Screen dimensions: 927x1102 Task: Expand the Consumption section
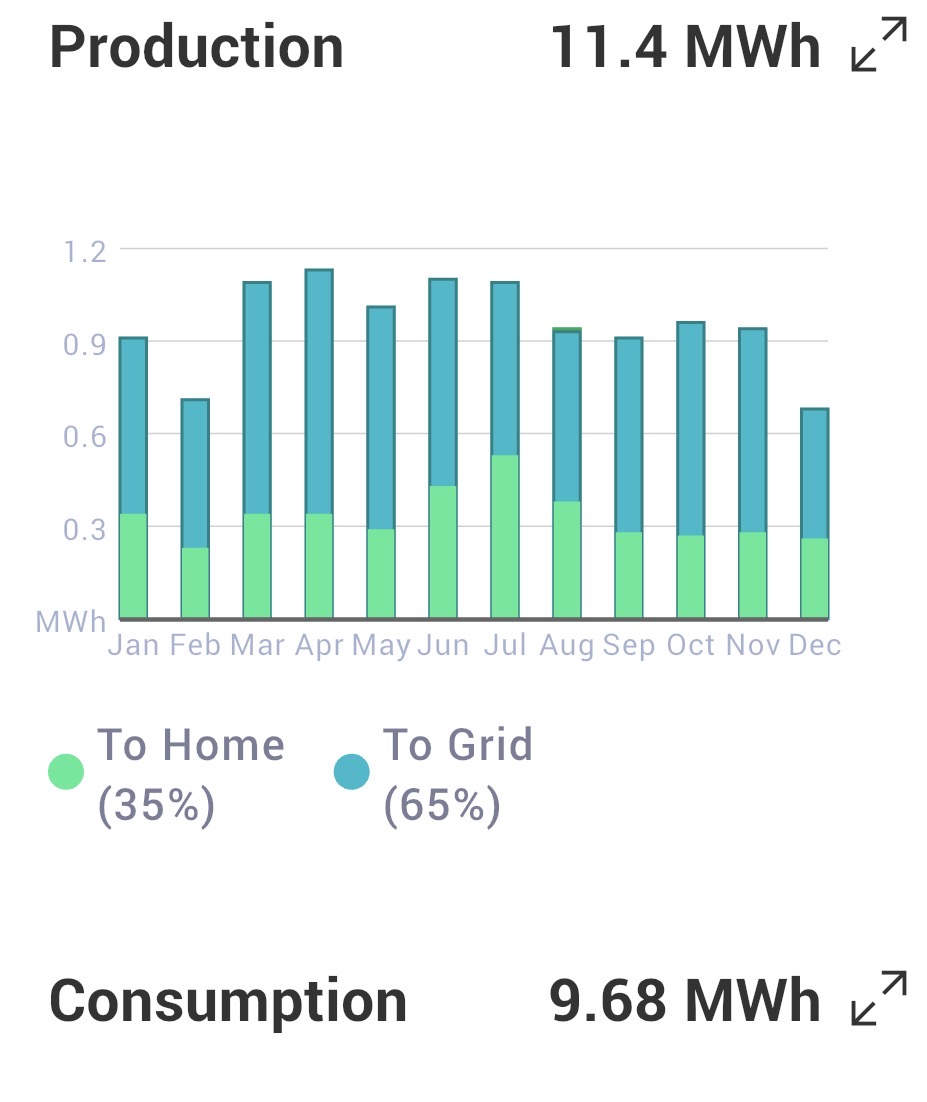(878, 998)
